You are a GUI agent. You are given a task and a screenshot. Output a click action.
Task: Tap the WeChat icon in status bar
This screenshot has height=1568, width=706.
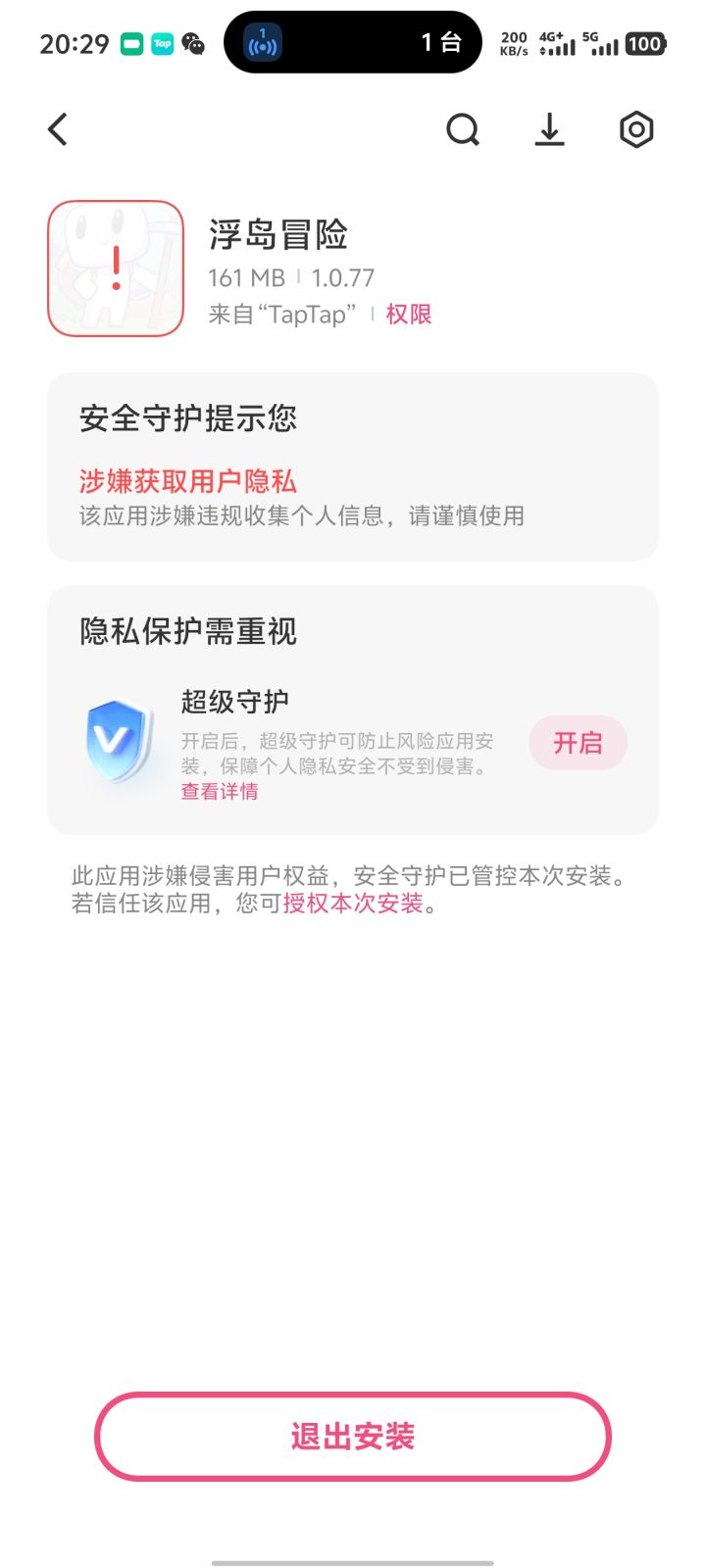(x=196, y=44)
